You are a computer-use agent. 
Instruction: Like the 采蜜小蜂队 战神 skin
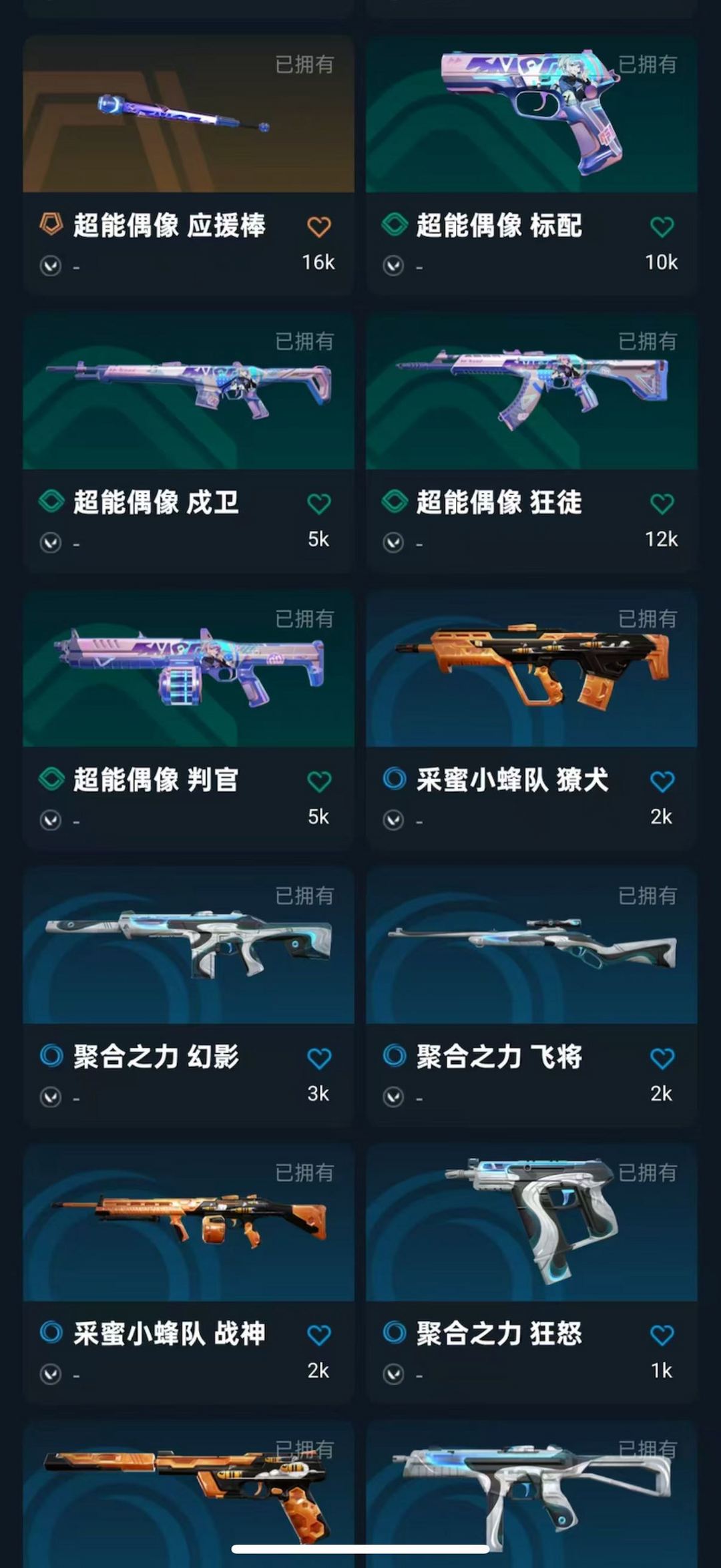[319, 1335]
